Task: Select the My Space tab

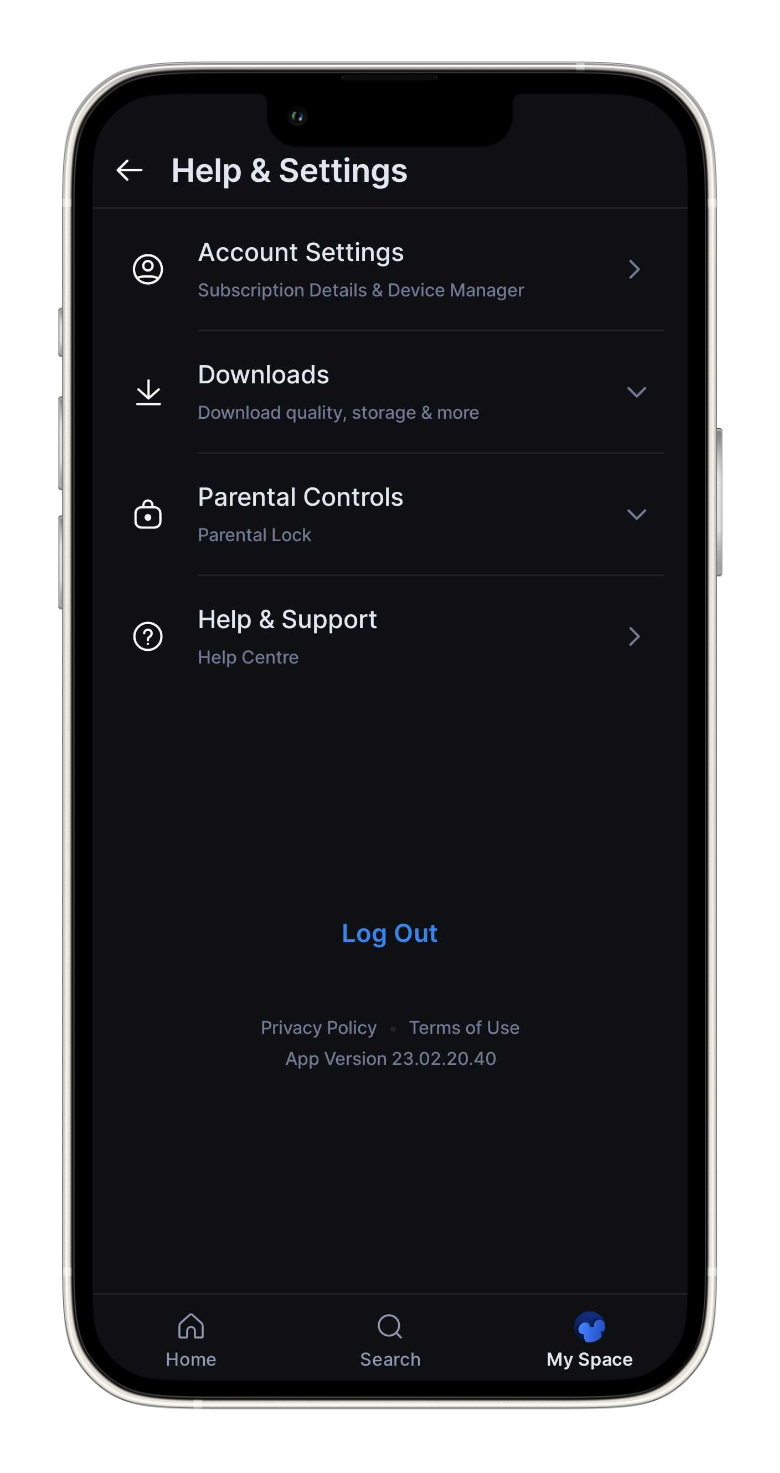Action: coord(590,1340)
